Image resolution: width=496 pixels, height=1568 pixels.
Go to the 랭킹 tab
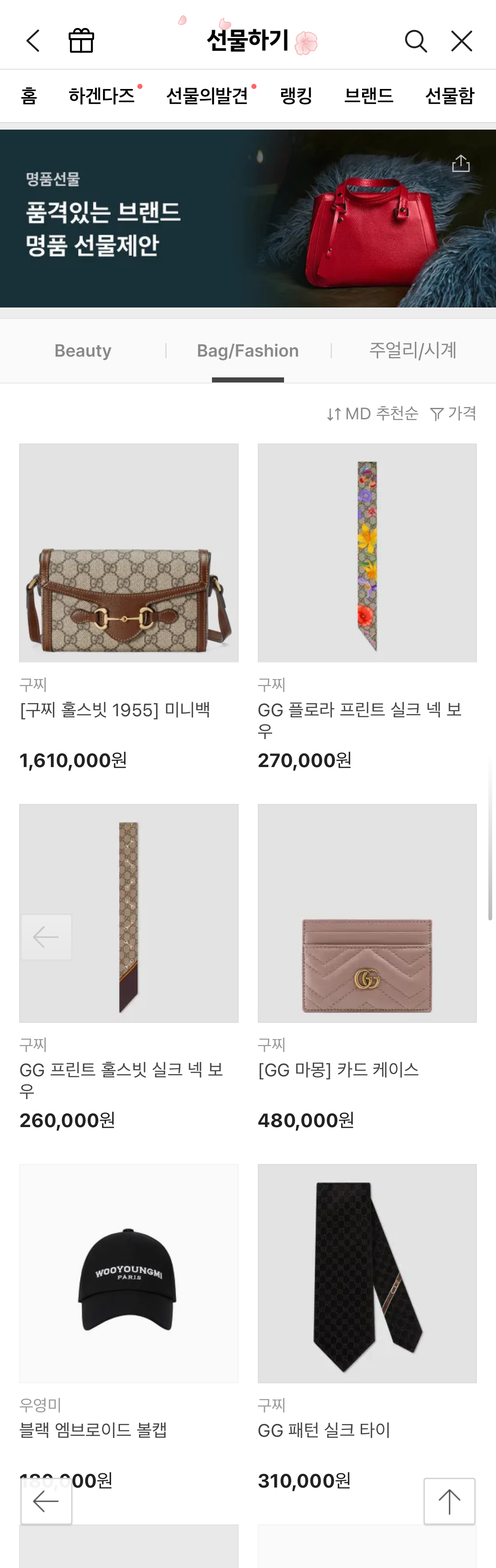point(296,96)
